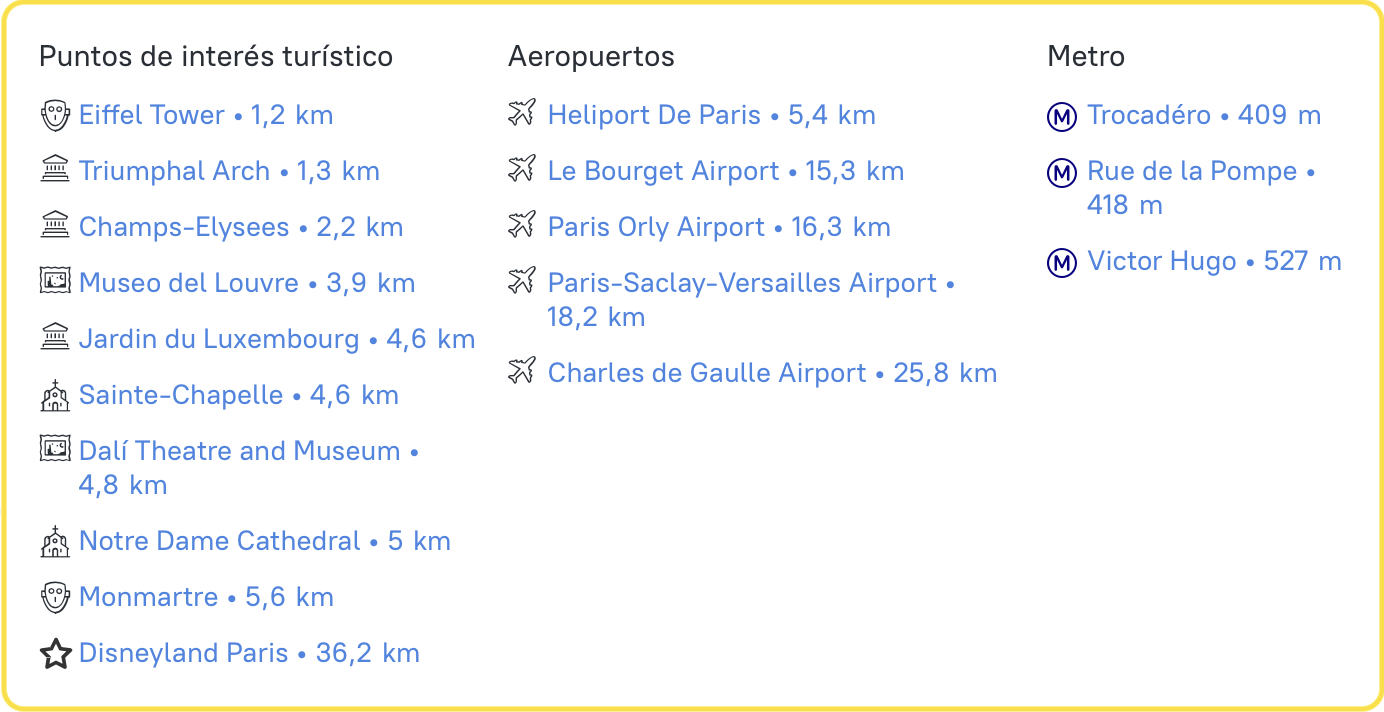Open Rue de la Pompe metro link
This screenshot has height=712, width=1384.
tap(1192, 171)
